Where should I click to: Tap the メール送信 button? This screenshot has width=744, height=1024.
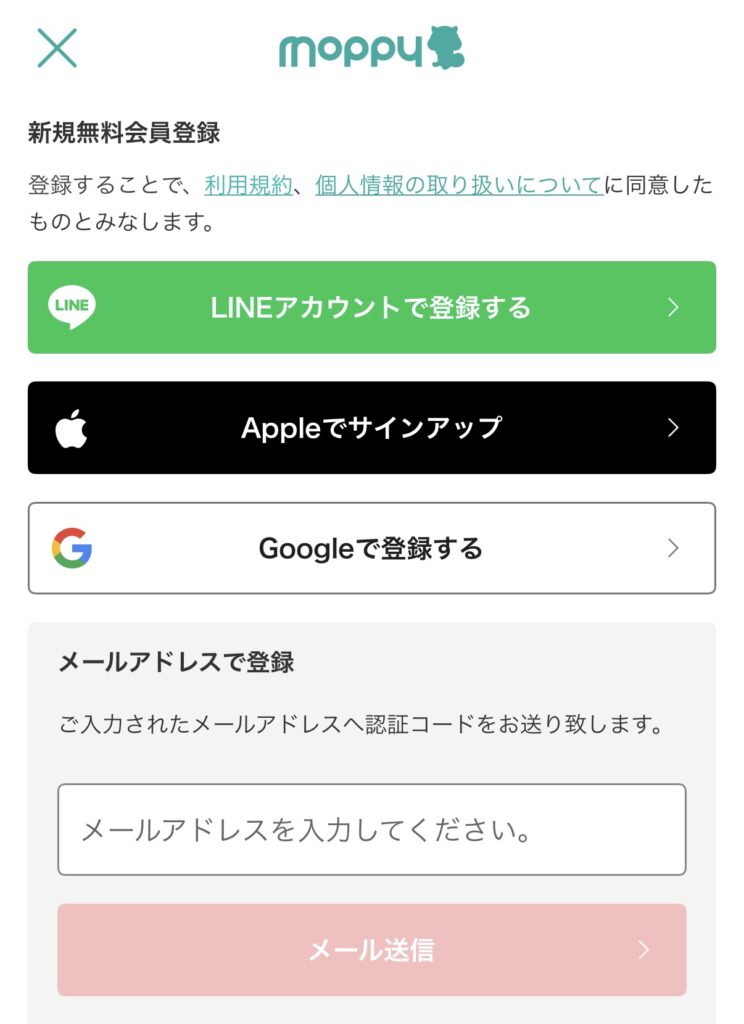pyautogui.click(x=371, y=950)
